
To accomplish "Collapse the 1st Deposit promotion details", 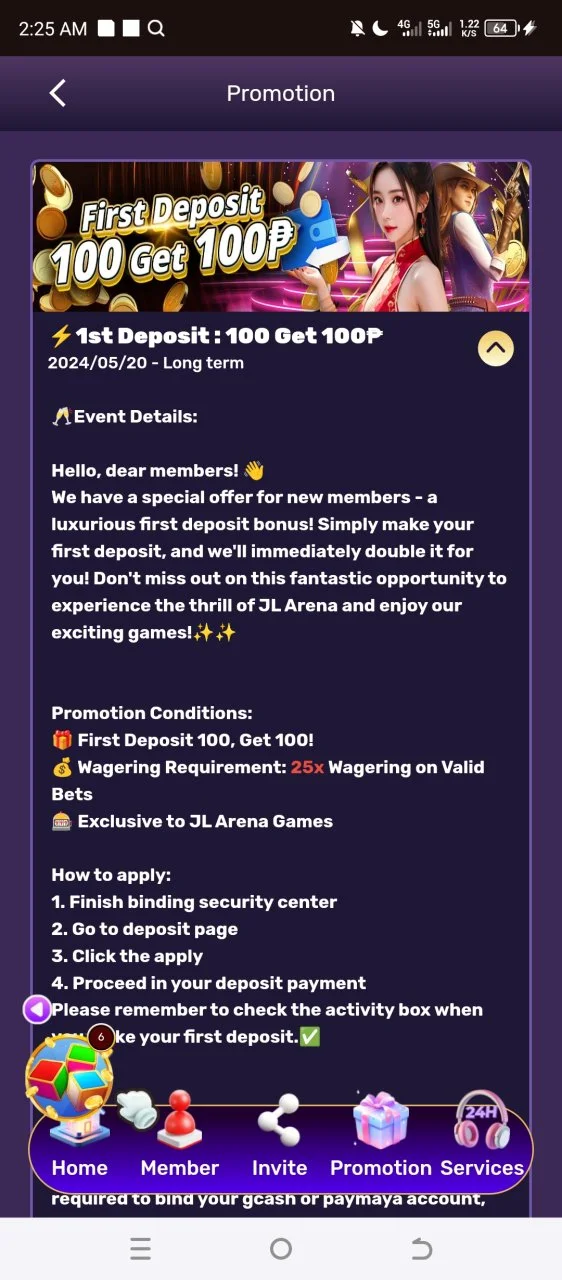I will (496, 348).
